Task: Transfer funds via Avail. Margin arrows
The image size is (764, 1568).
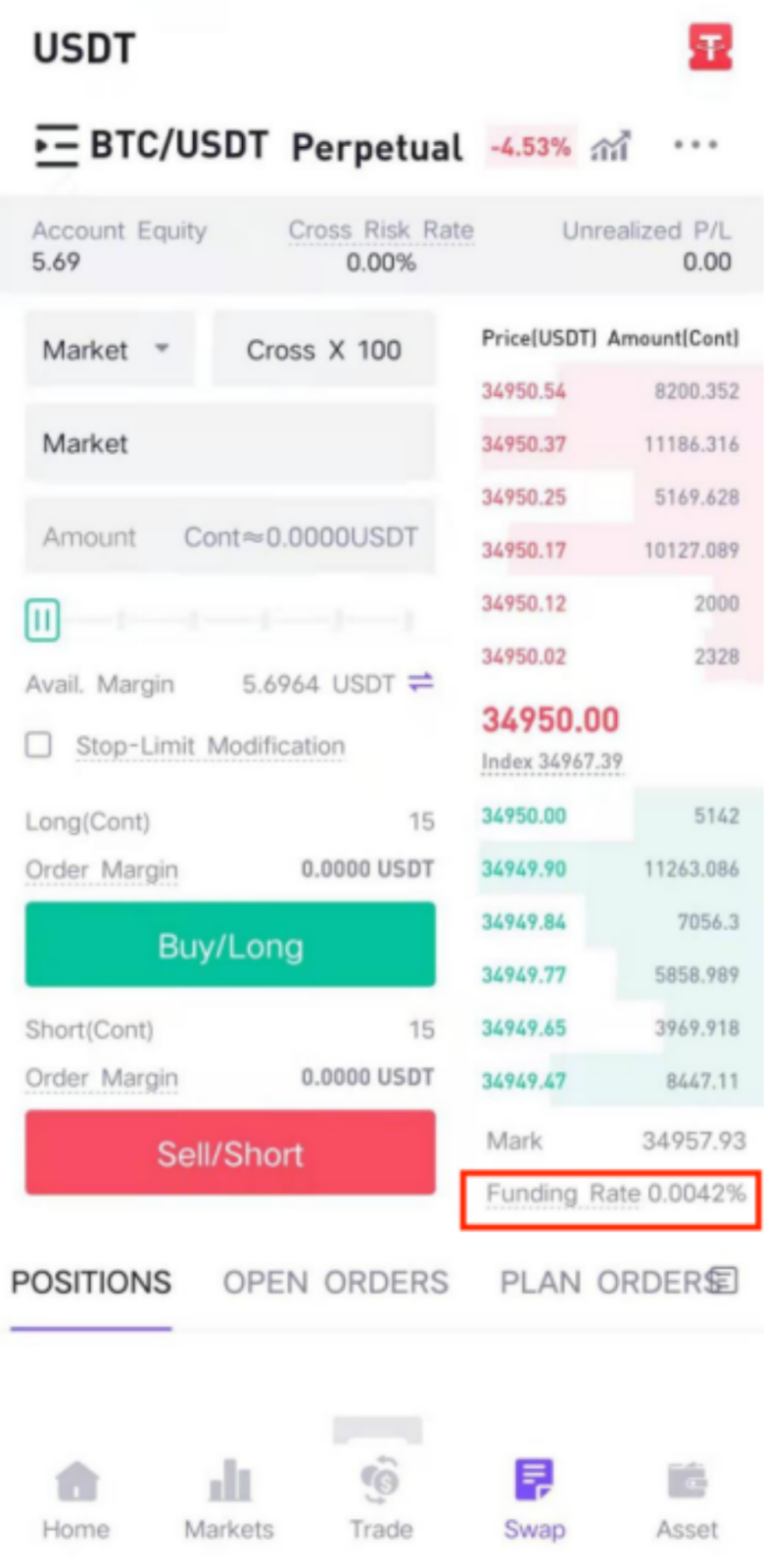Action: (x=421, y=682)
